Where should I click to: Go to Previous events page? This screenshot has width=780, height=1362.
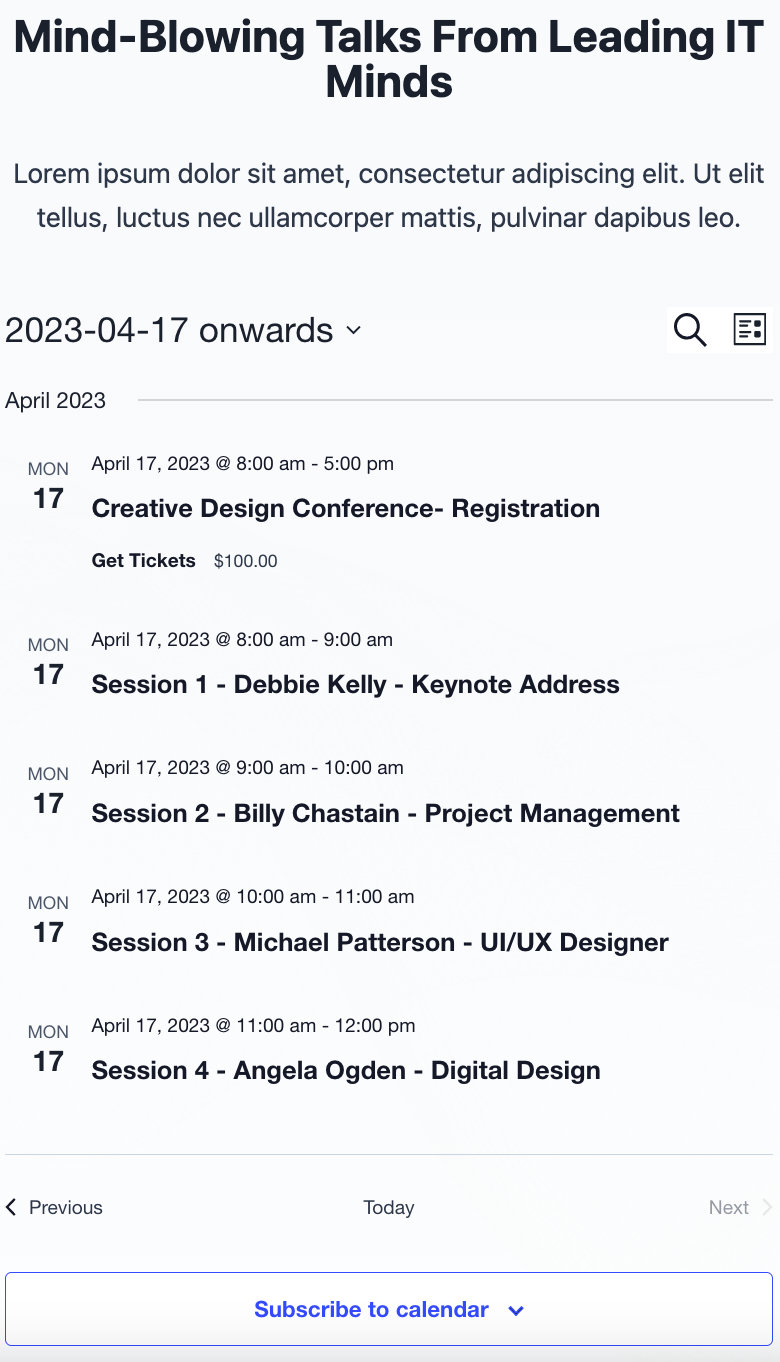tap(54, 1207)
